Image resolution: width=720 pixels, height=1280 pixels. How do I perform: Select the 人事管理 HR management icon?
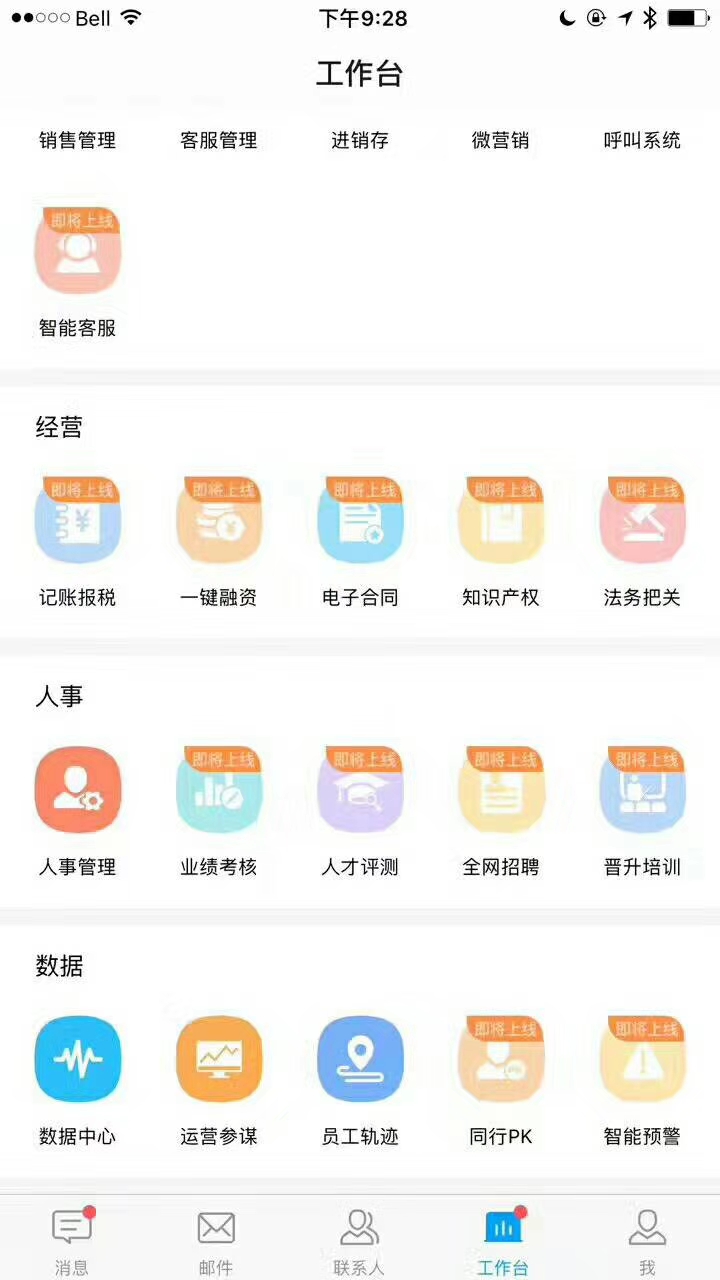[x=78, y=788]
